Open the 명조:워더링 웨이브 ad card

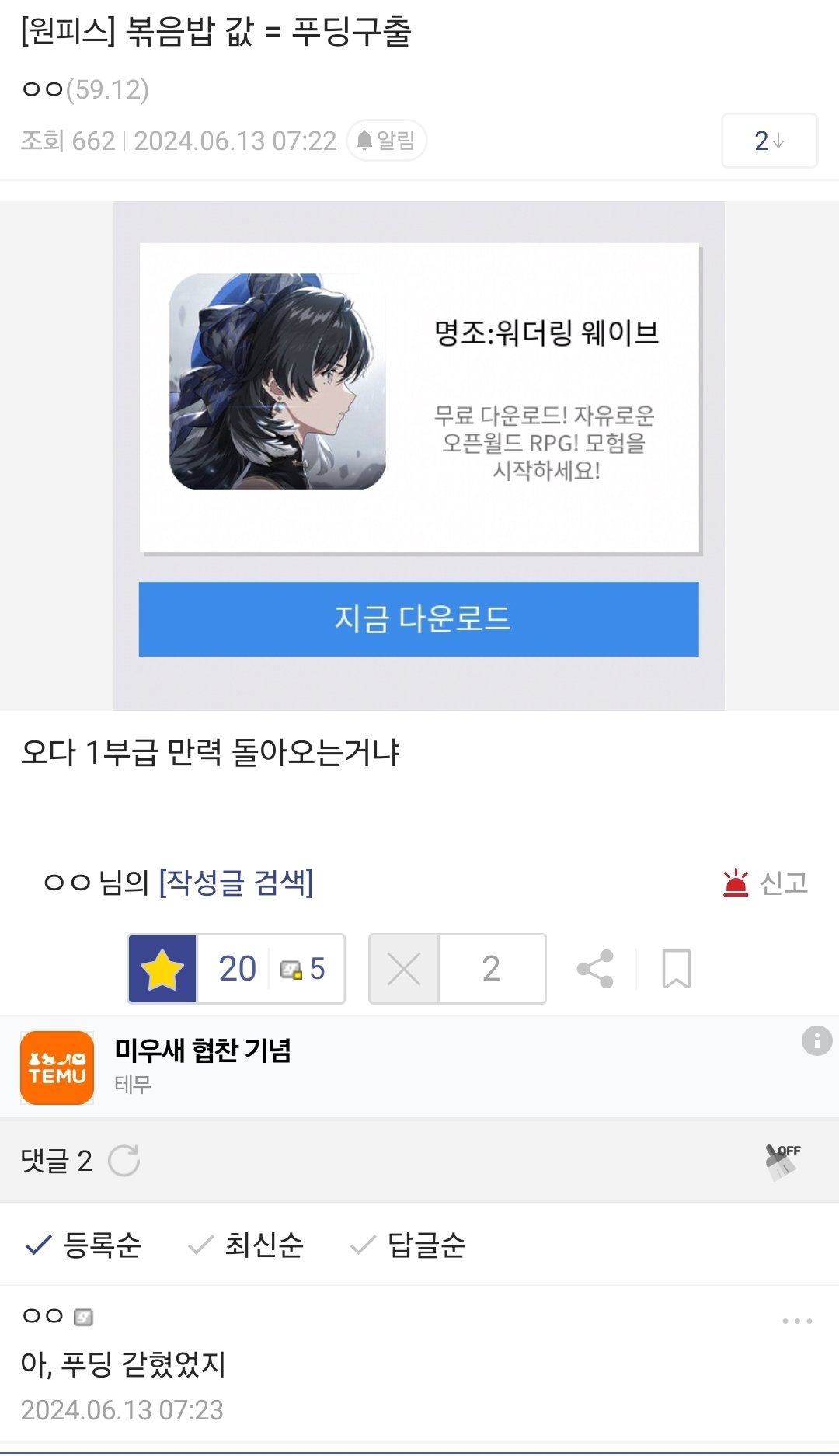point(419,398)
